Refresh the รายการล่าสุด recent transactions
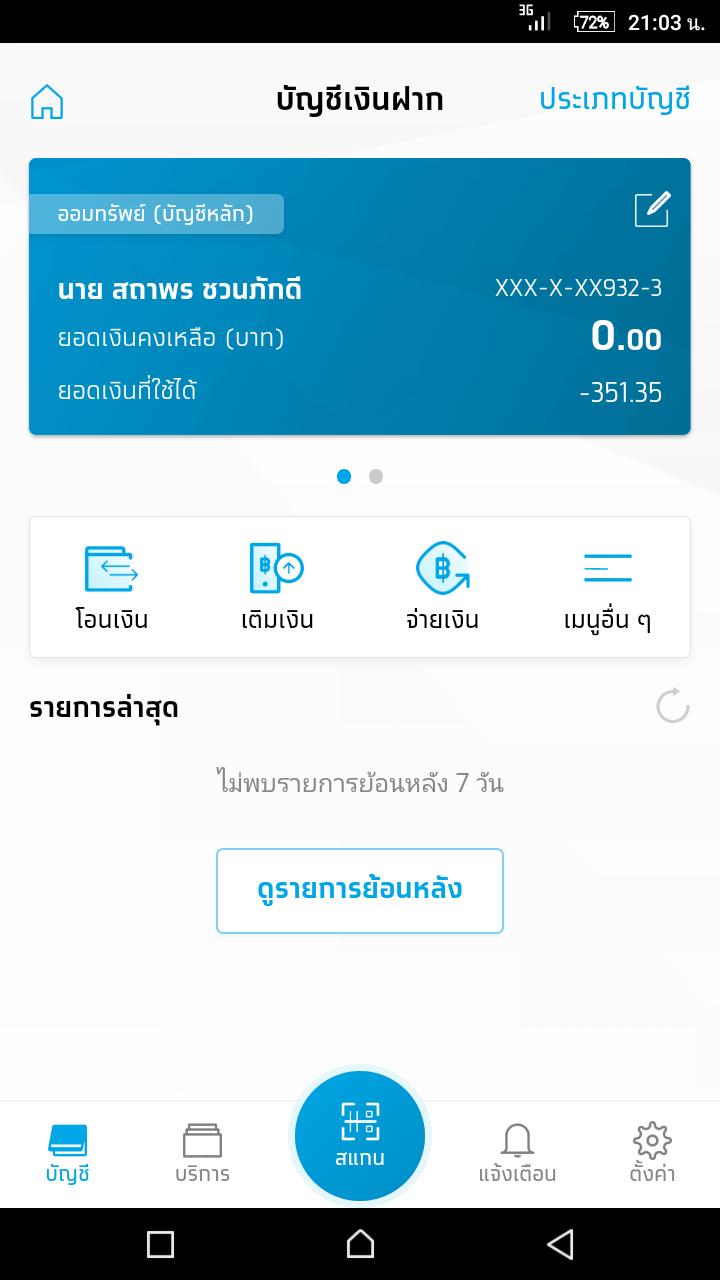Viewport: 720px width, 1280px height. click(672, 706)
